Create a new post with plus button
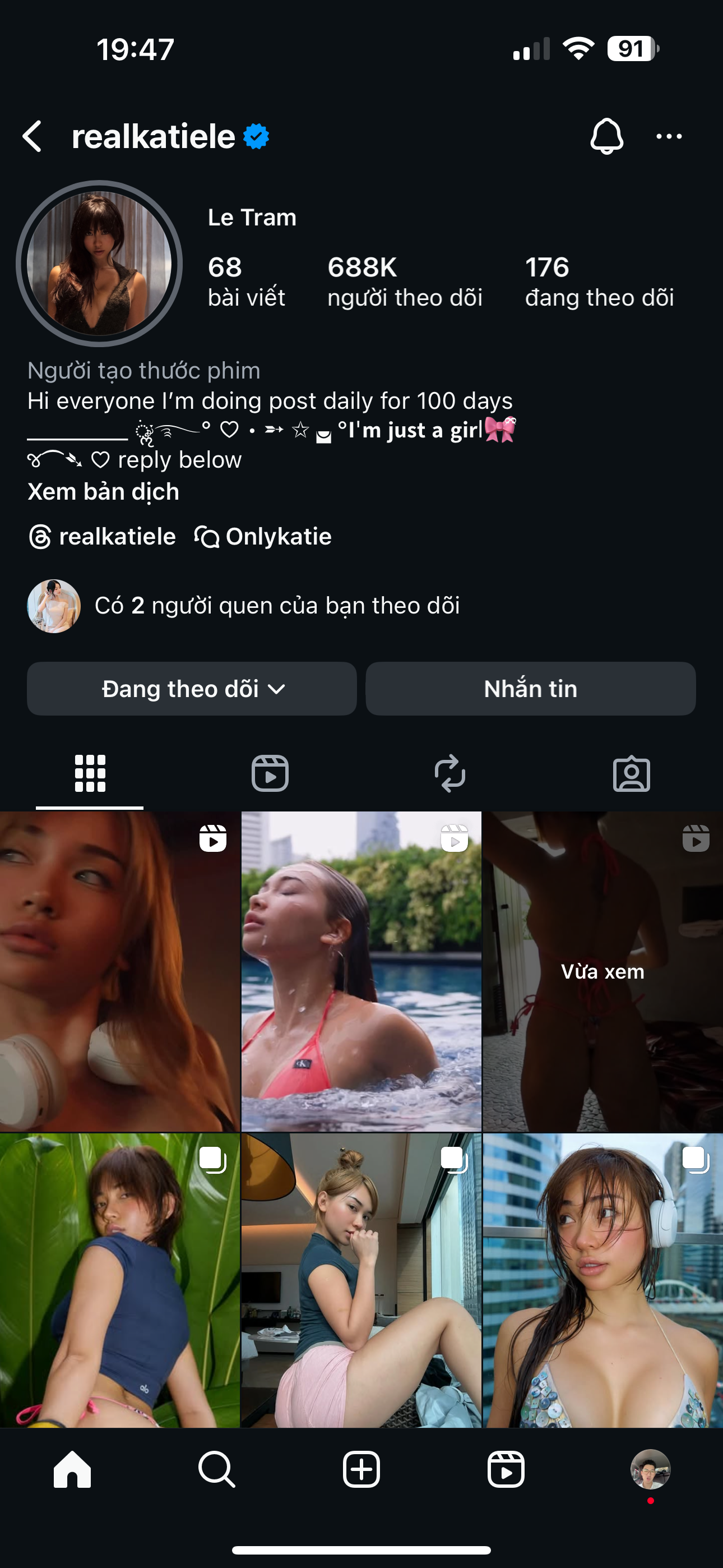 361,1469
